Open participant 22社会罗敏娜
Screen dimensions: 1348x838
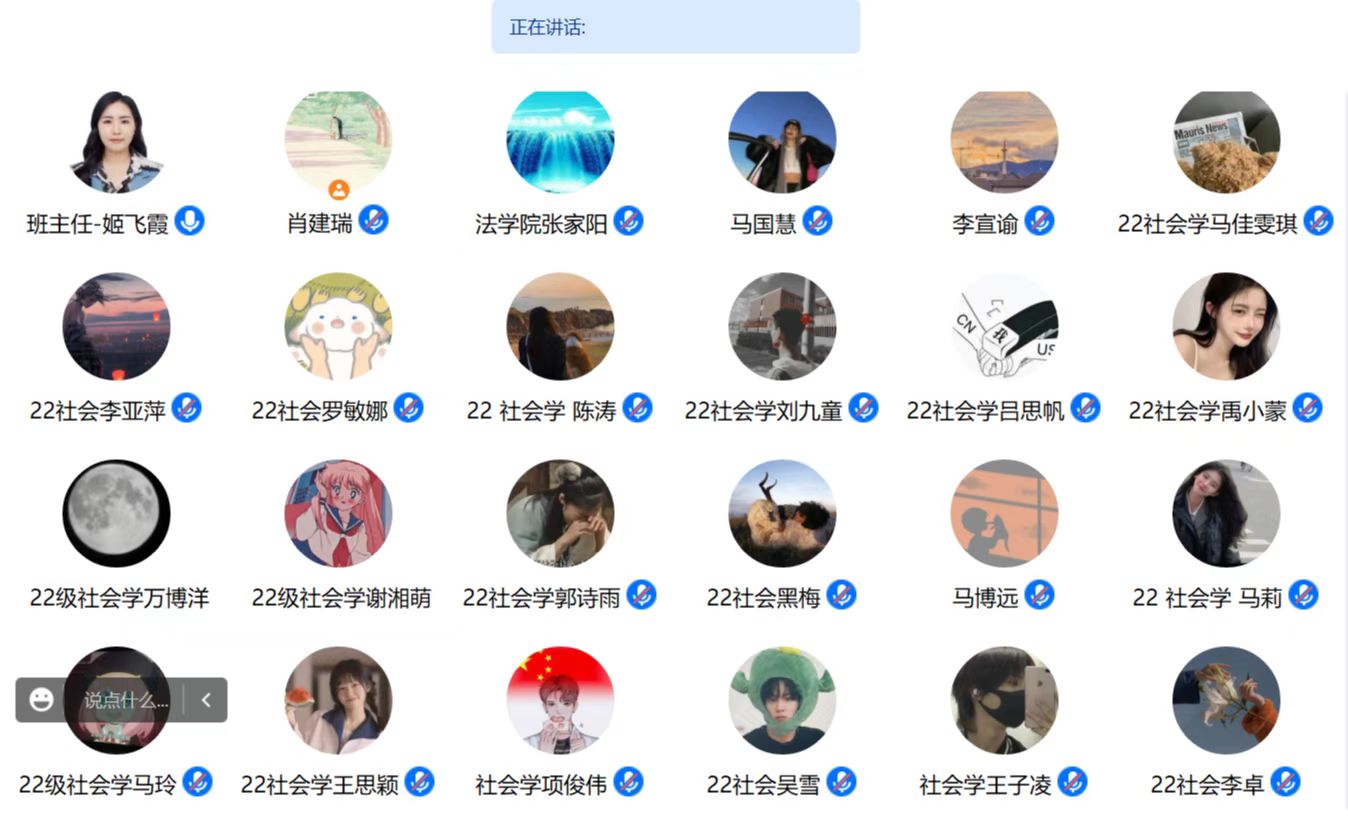338,326
